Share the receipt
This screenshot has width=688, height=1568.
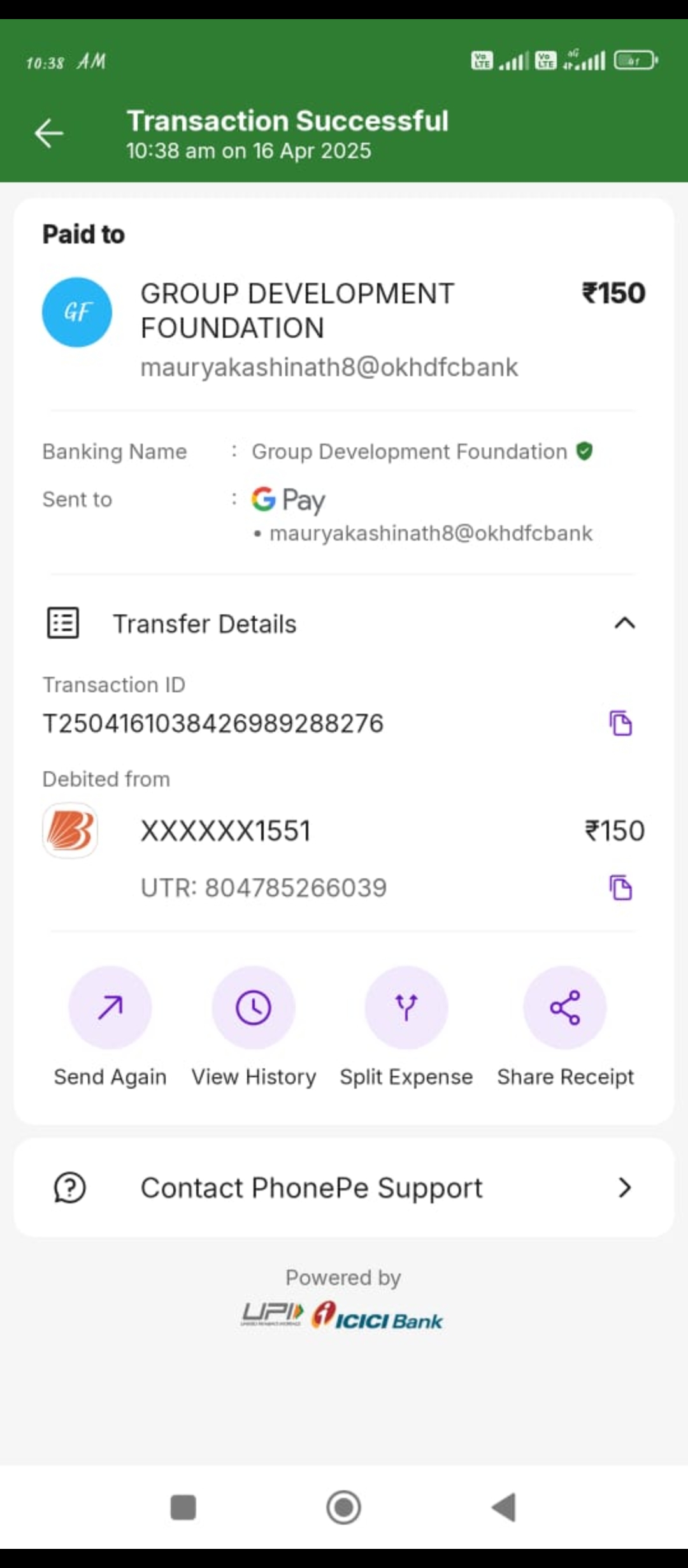(x=564, y=1008)
